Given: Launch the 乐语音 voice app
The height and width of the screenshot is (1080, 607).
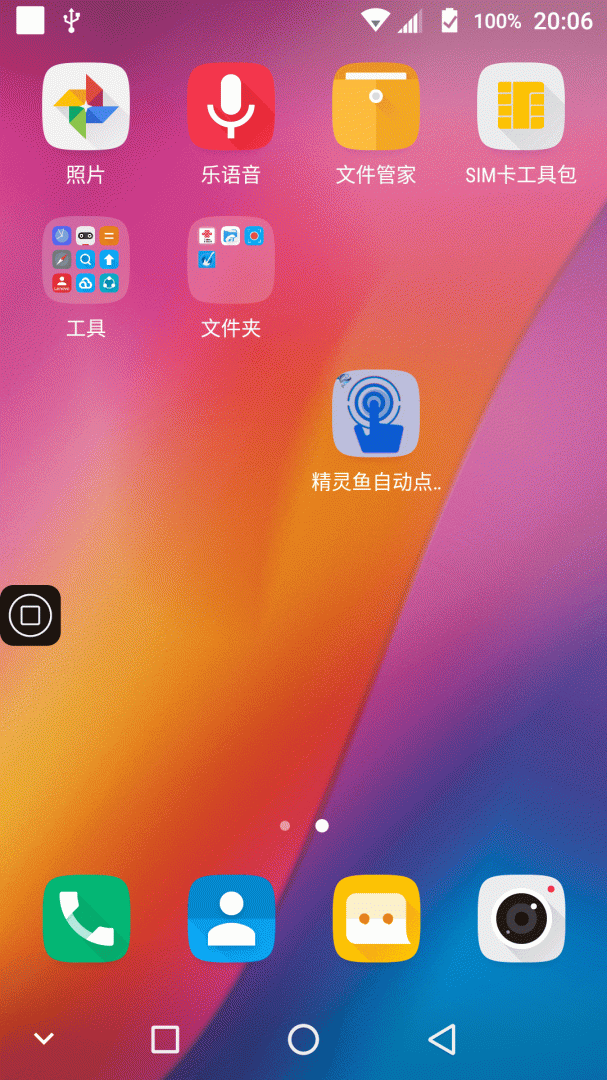Looking at the screenshot, I should (231, 107).
